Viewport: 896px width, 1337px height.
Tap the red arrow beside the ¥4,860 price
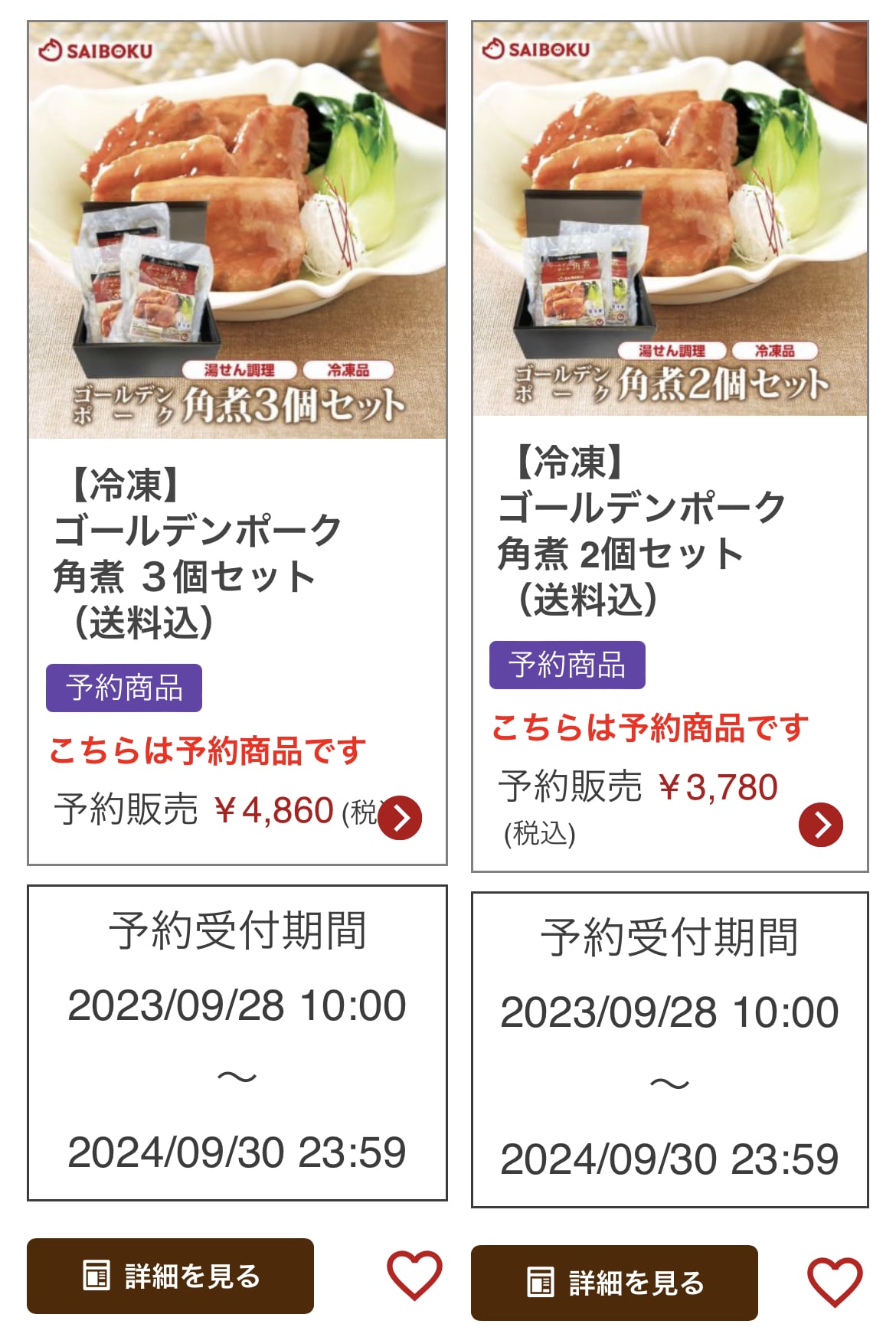pos(400,818)
